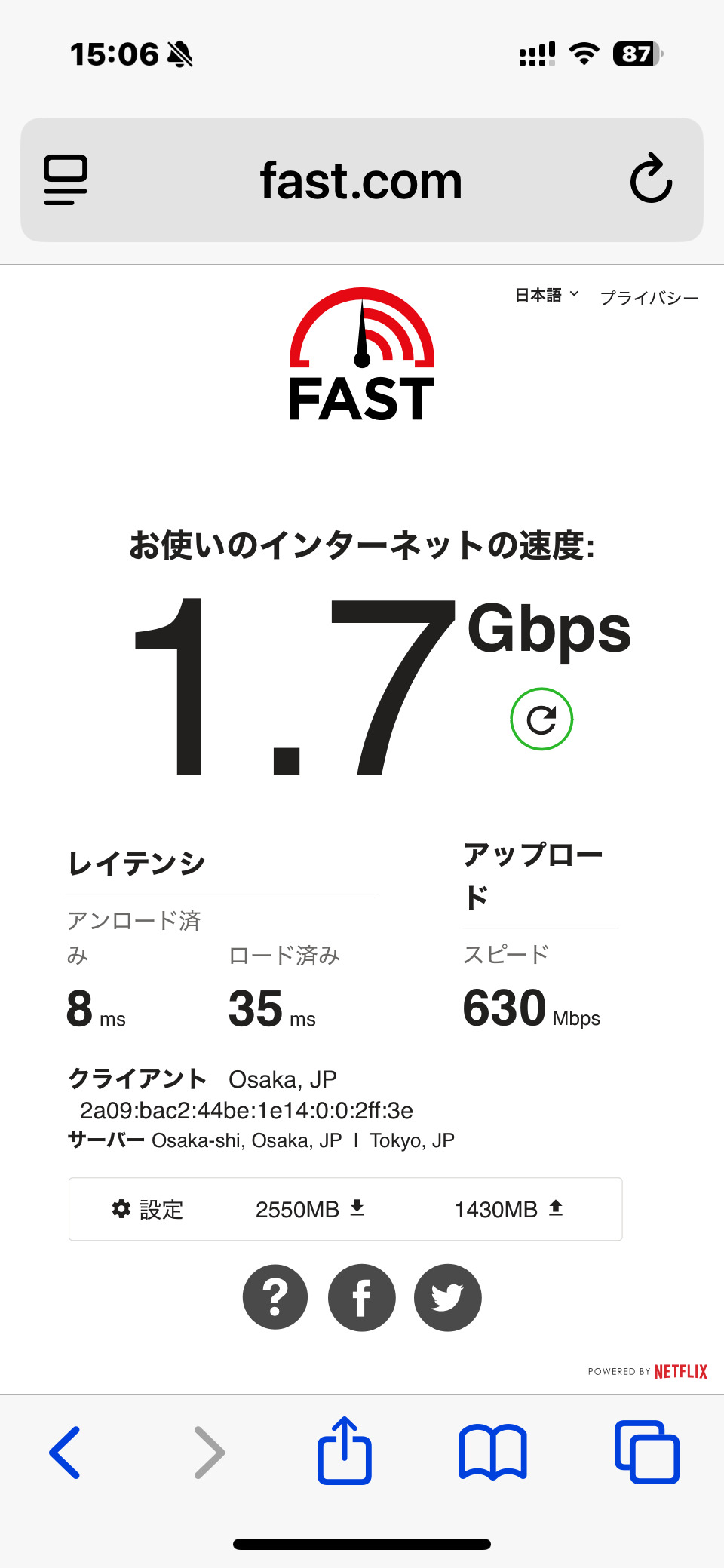Open Safari bookmarks
The image size is (724, 1568).
(x=492, y=1453)
